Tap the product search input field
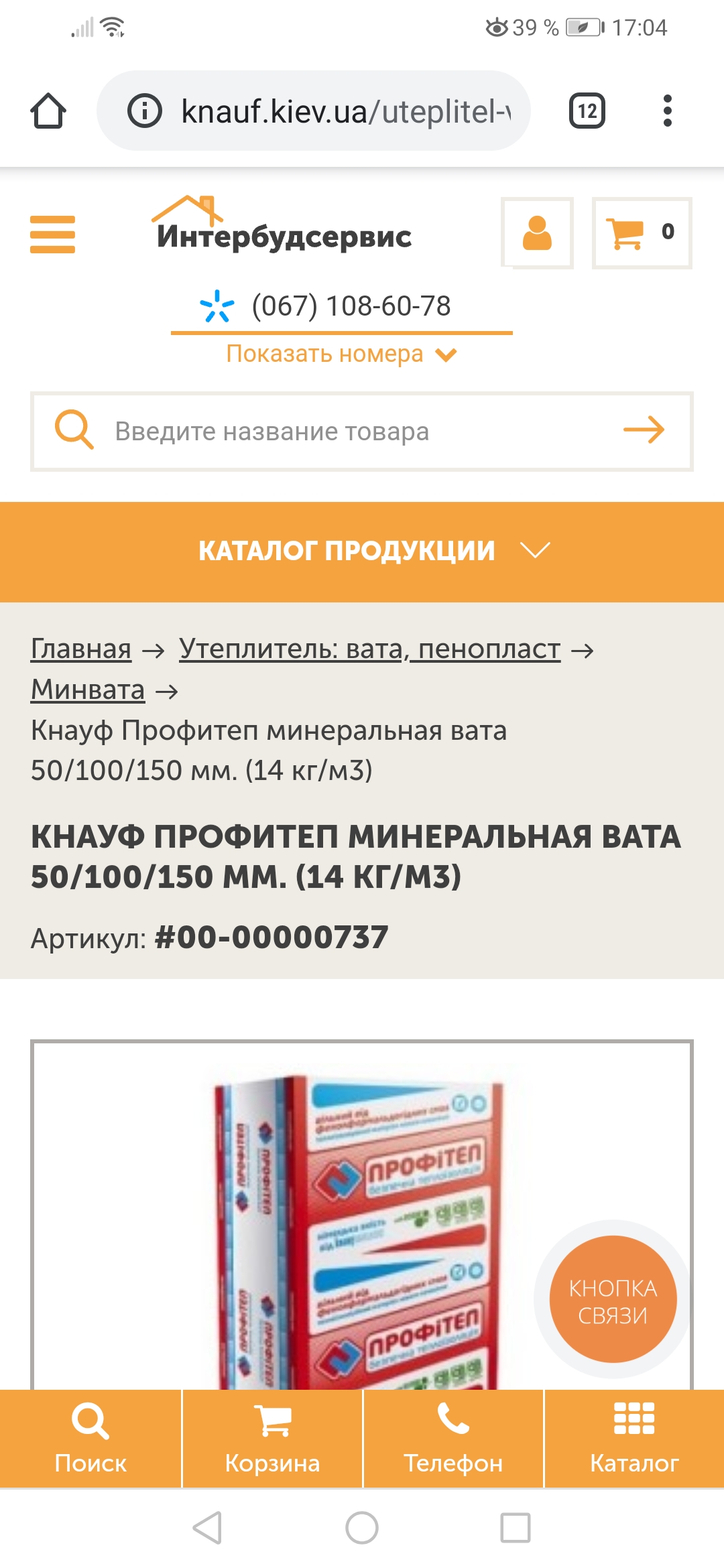 [362, 432]
